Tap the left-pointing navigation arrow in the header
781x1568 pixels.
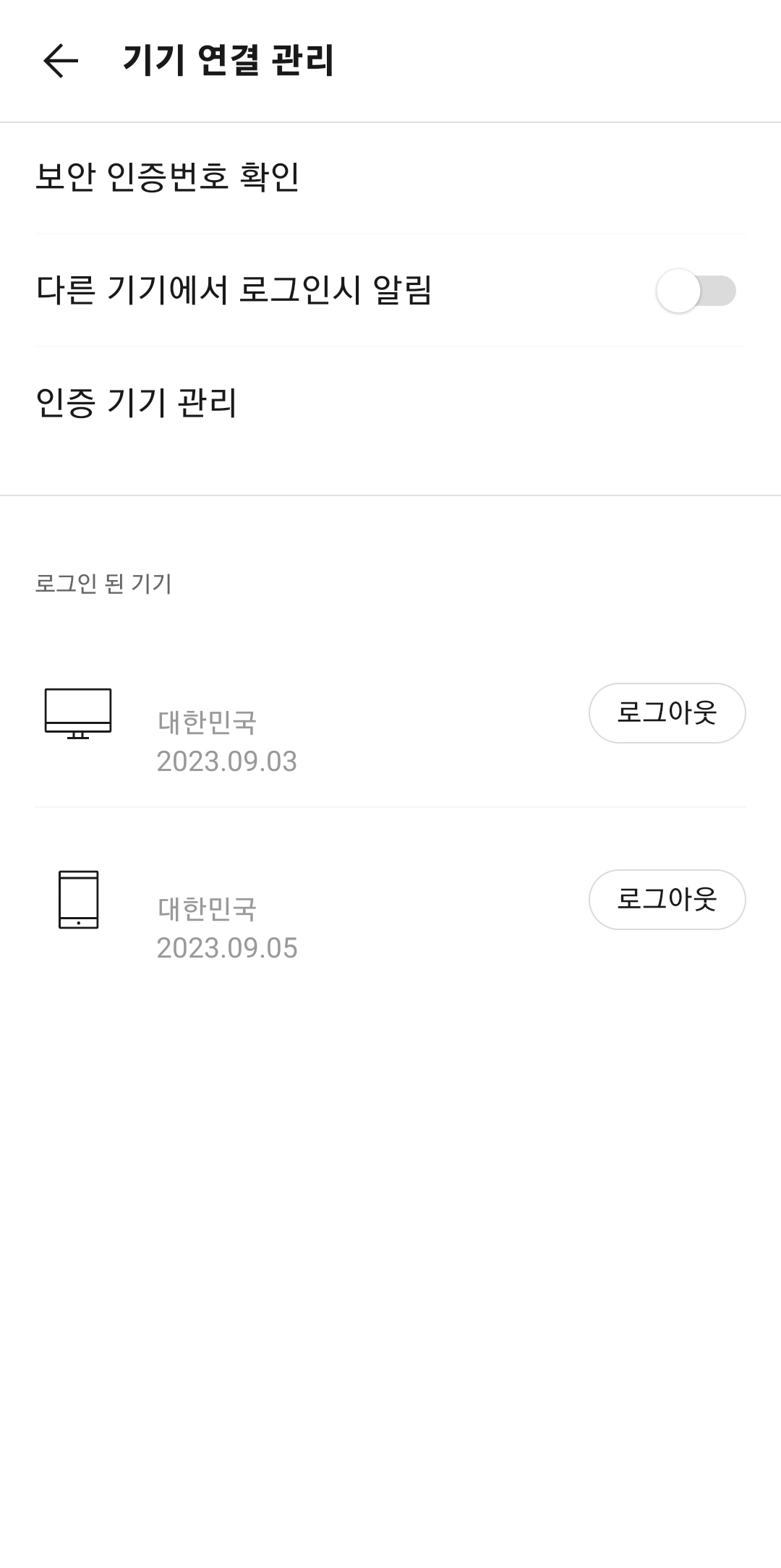pyautogui.click(x=61, y=61)
